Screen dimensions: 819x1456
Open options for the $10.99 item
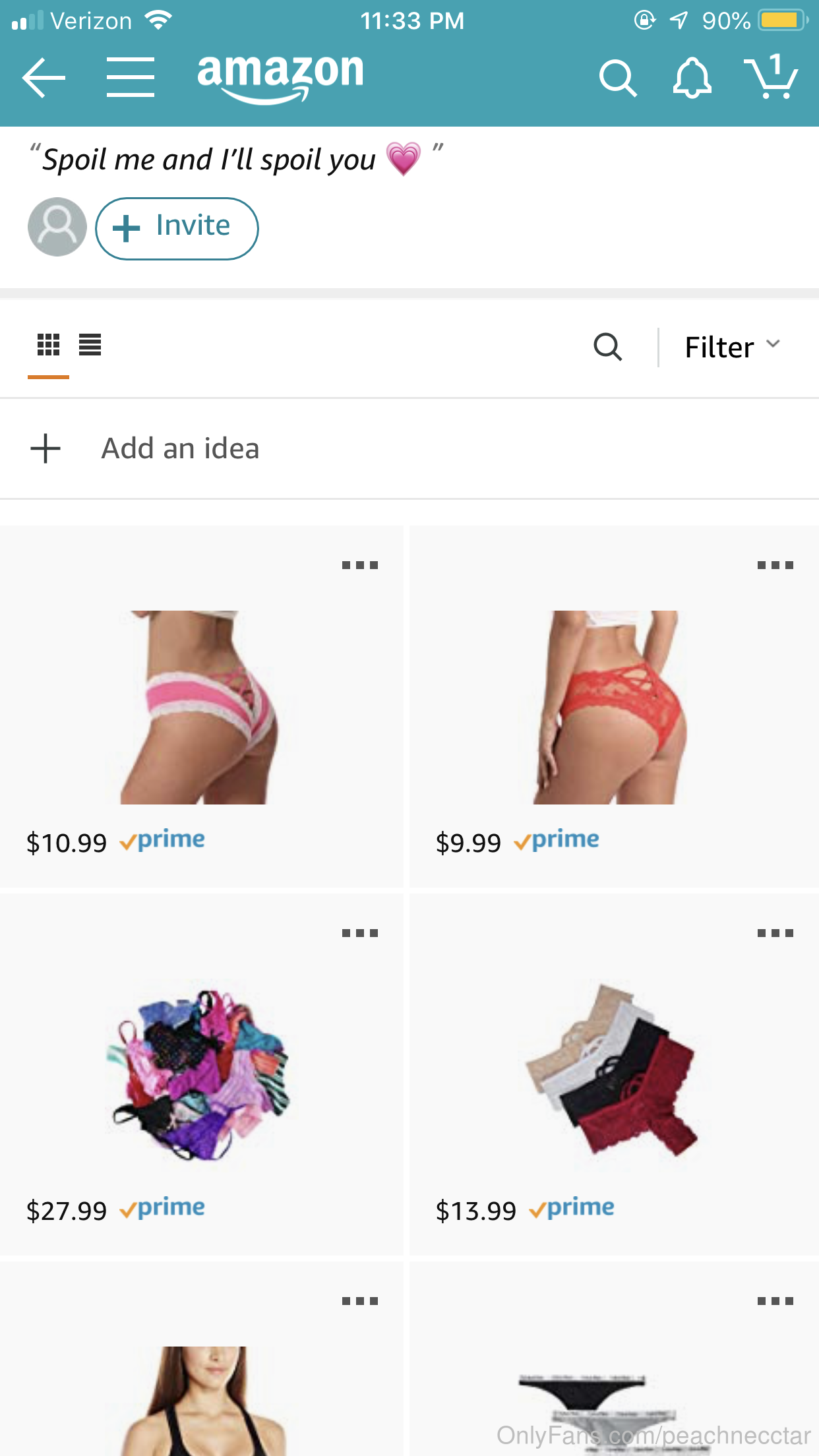tap(360, 565)
